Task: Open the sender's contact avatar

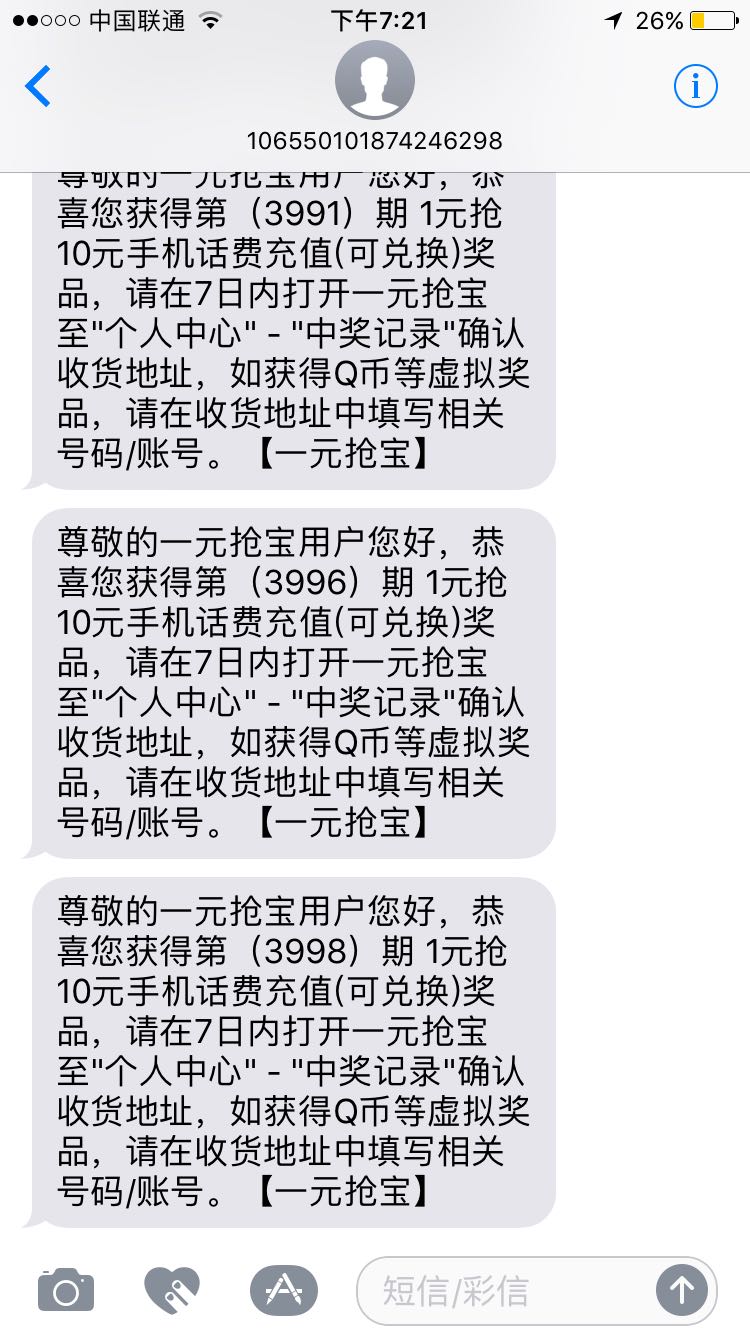Action: coord(375,81)
